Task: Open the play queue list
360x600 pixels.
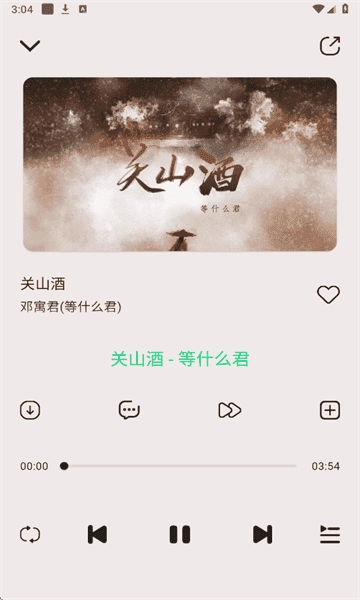Action: 330,534
